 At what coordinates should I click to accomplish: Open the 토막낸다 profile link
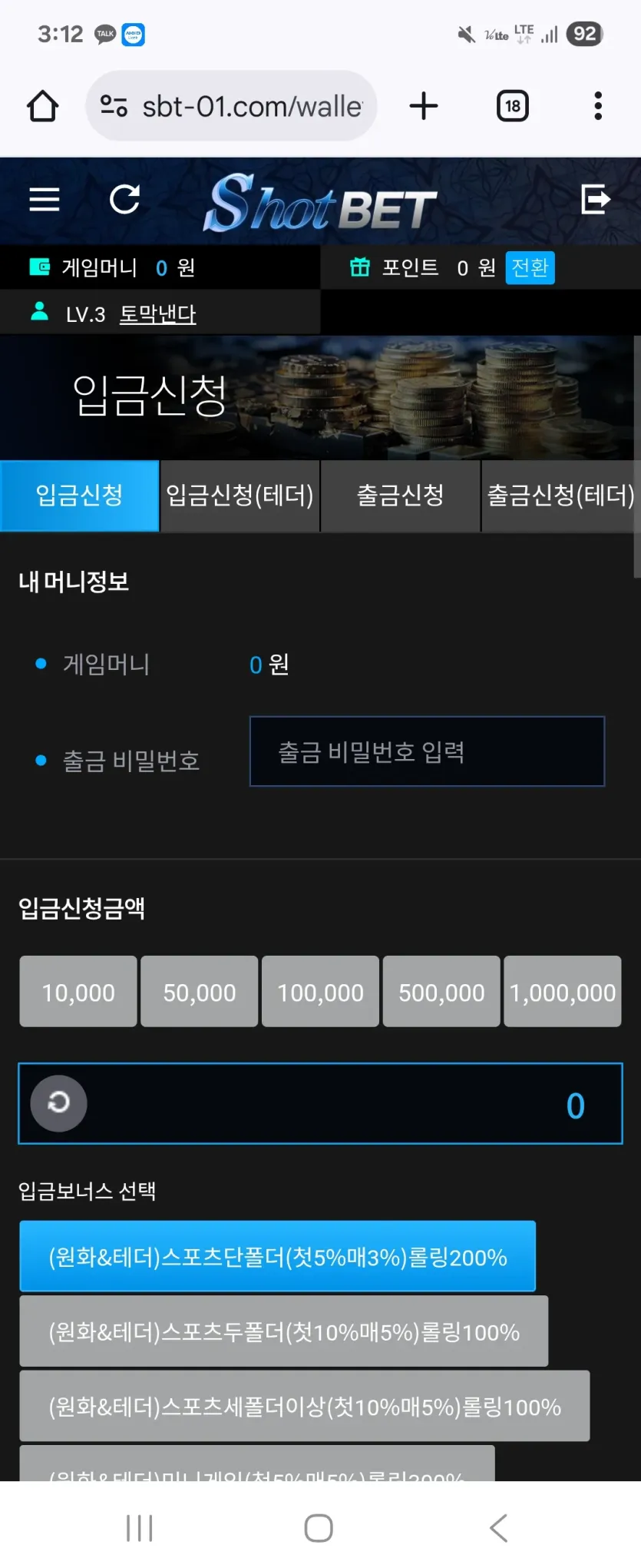(x=157, y=314)
